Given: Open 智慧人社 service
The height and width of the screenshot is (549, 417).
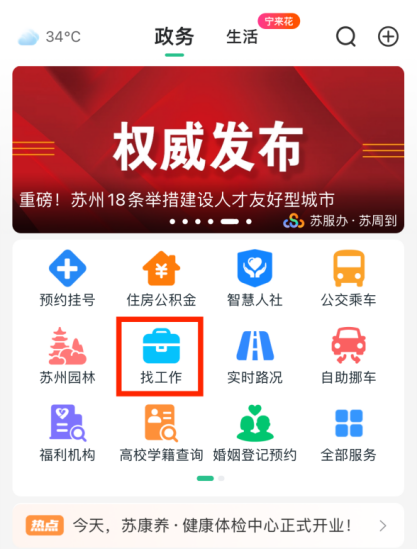Looking at the screenshot, I should [x=255, y=279].
